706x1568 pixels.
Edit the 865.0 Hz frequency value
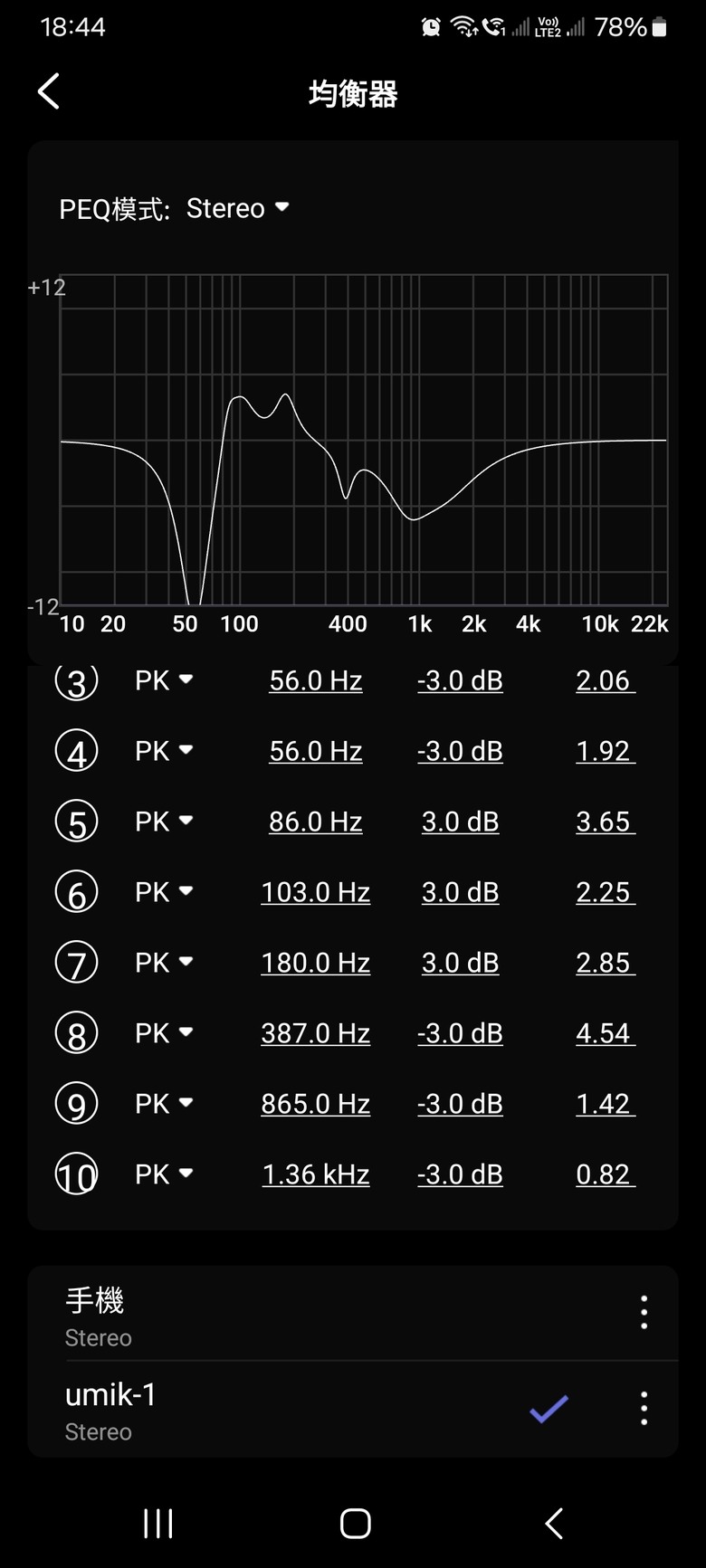[316, 1104]
